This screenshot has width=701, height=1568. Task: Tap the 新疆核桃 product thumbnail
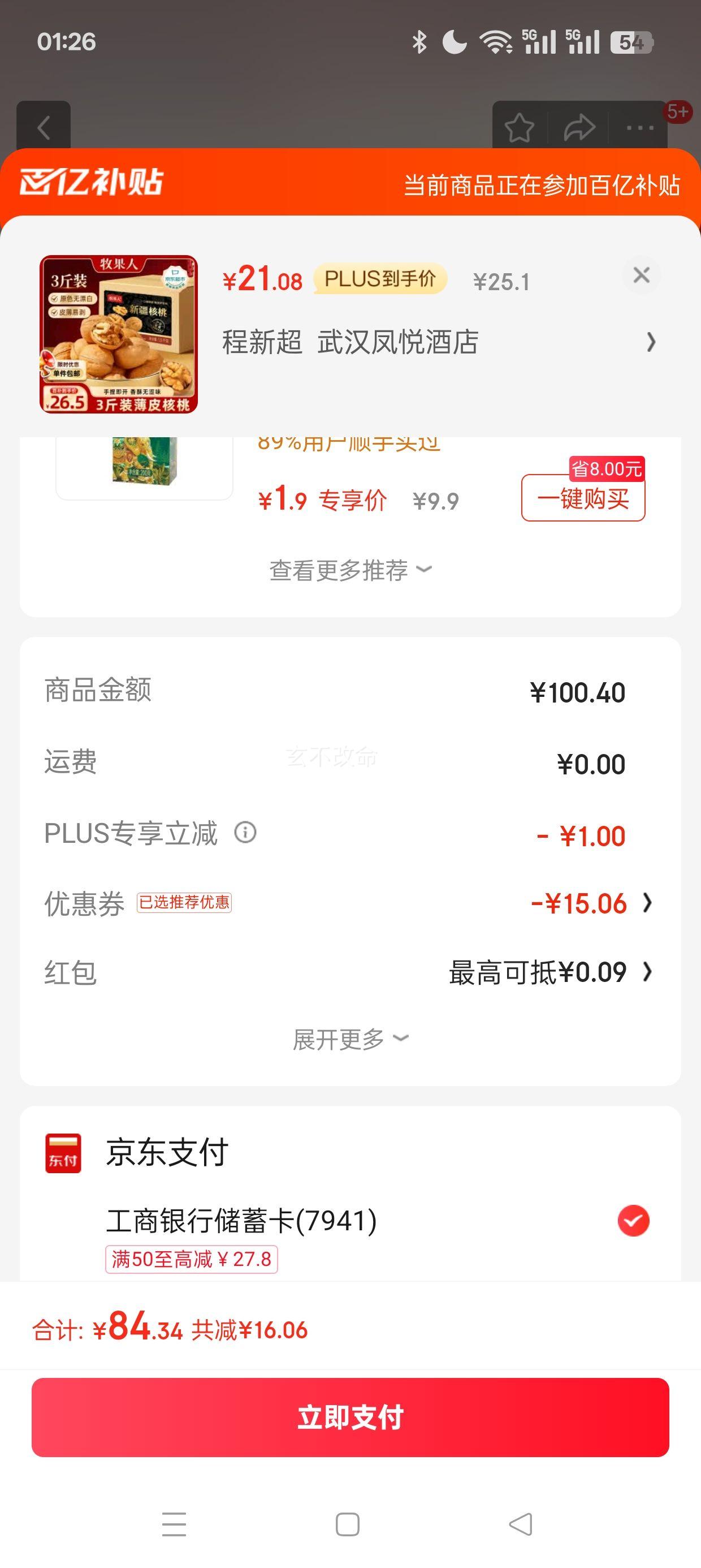(x=119, y=334)
